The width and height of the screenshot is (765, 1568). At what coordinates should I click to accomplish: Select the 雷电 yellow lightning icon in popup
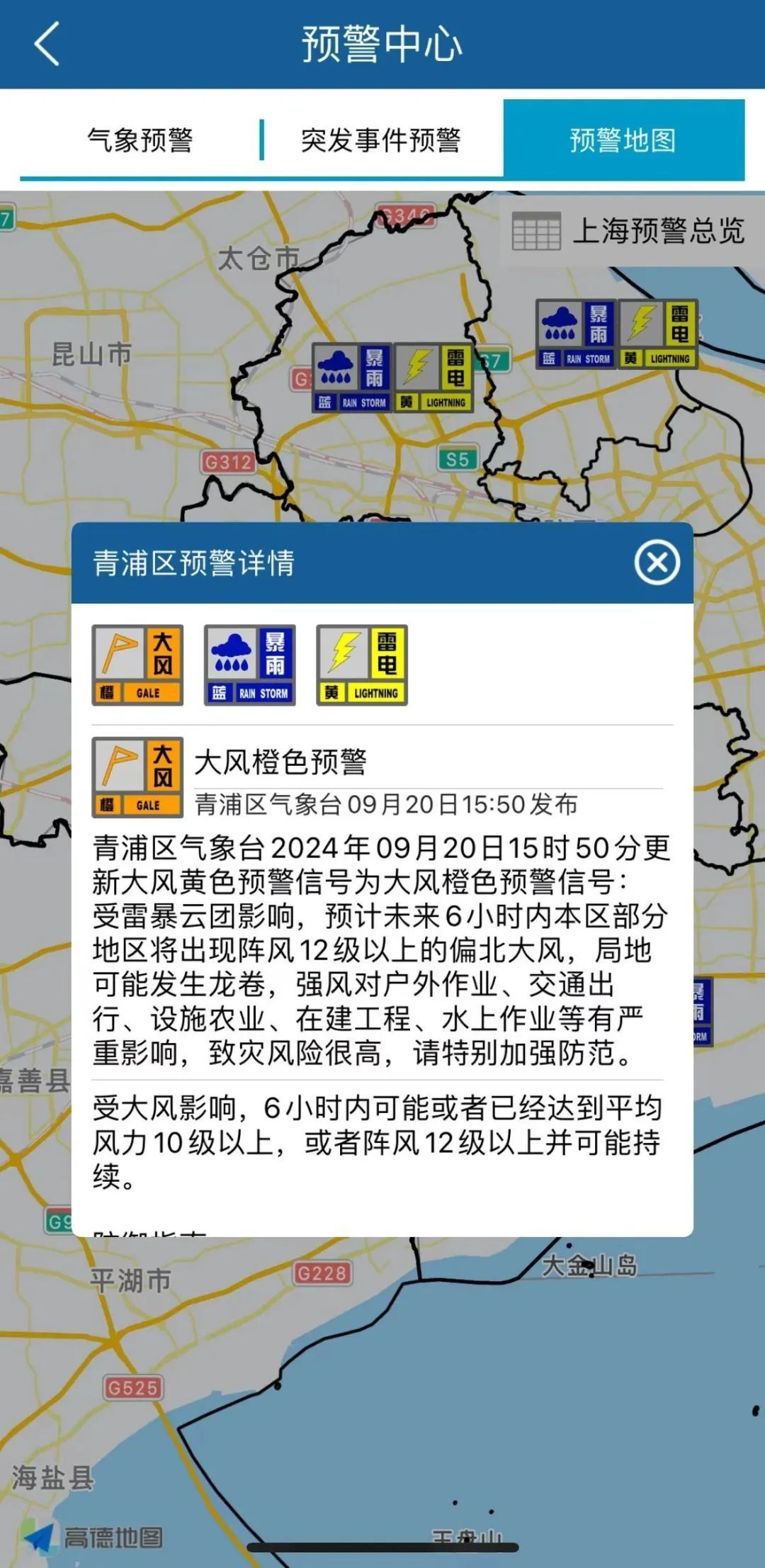click(x=363, y=665)
